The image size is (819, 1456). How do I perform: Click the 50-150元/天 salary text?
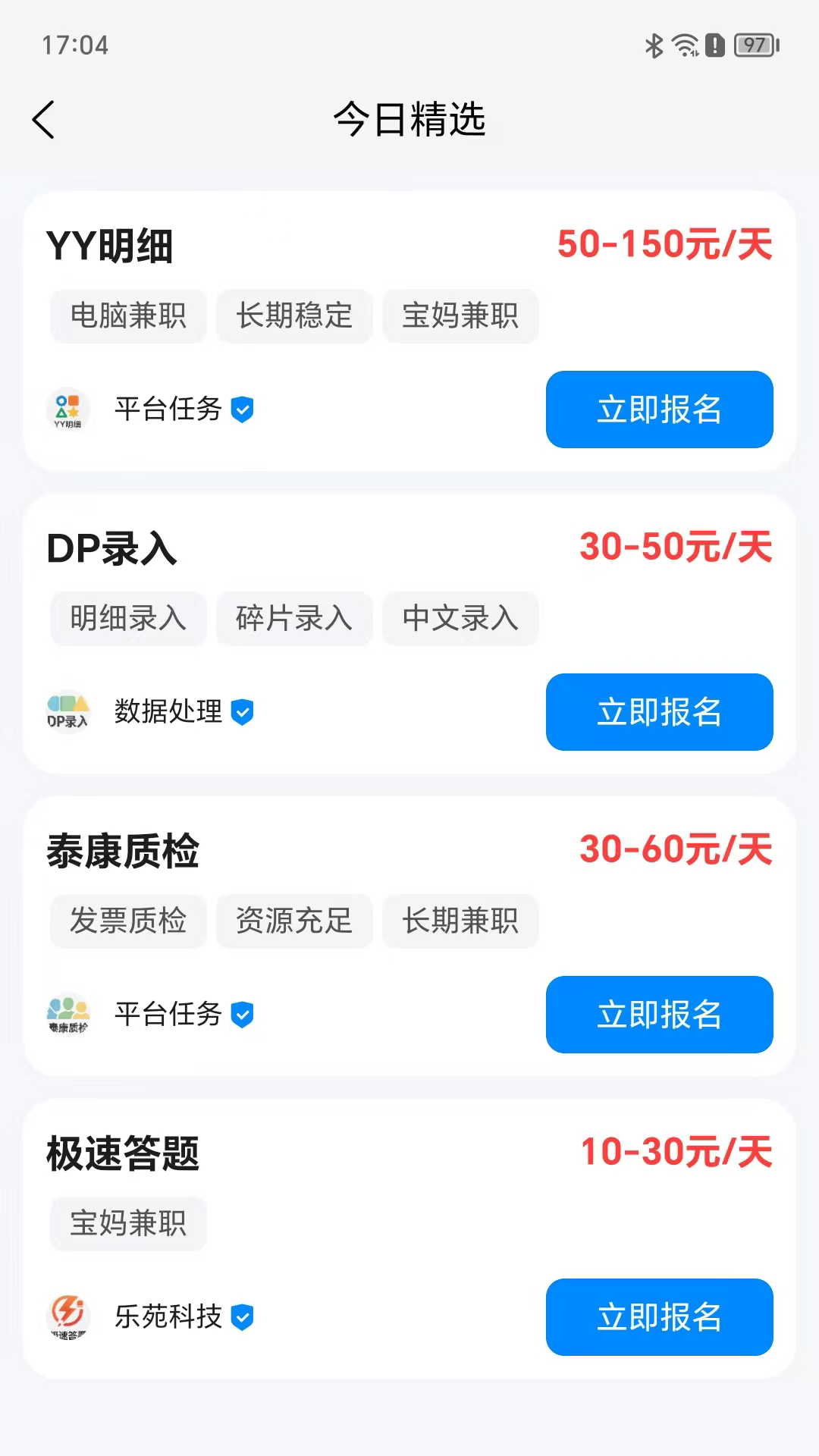(663, 244)
